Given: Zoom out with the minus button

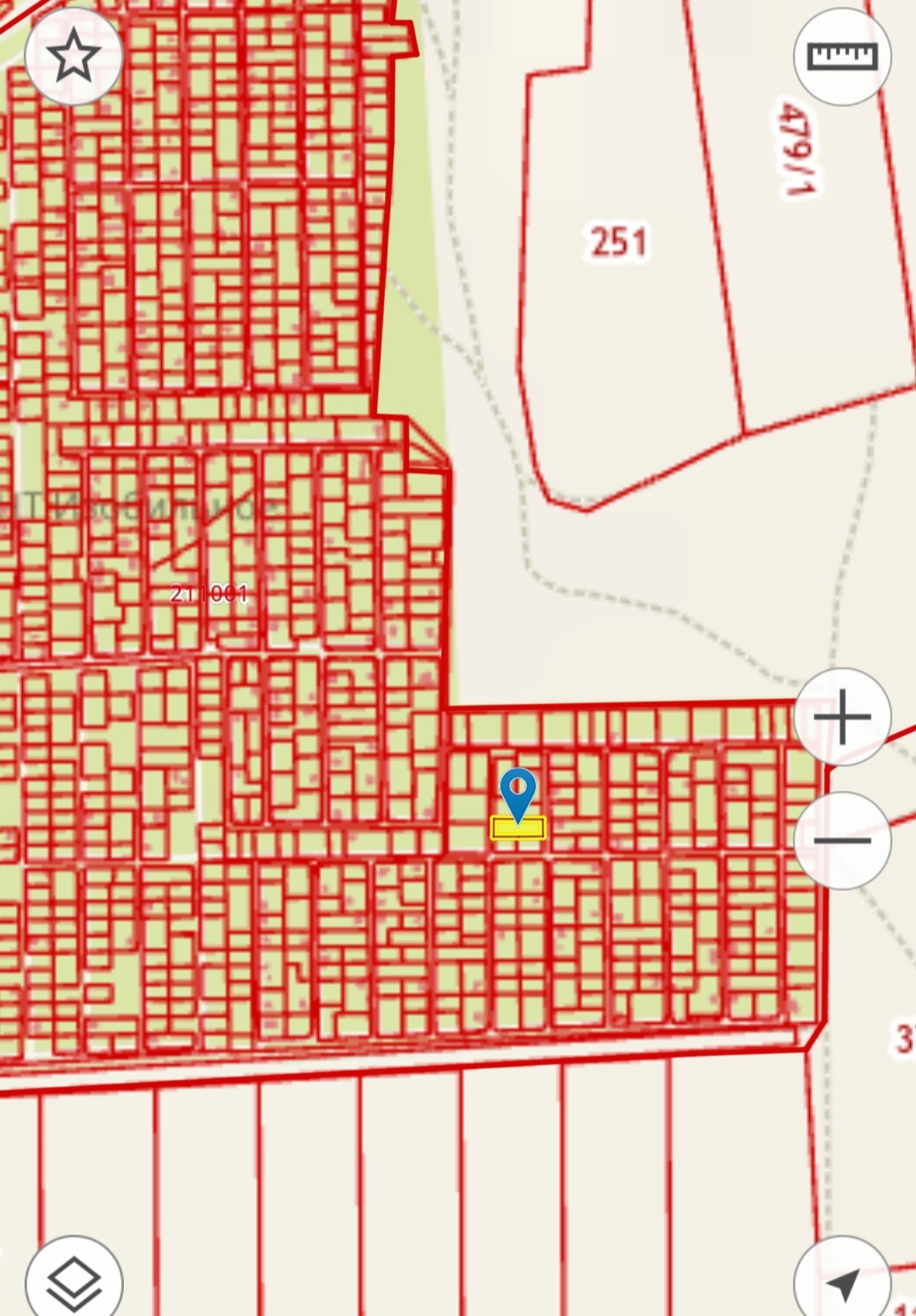Looking at the screenshot, I should 842,840.
